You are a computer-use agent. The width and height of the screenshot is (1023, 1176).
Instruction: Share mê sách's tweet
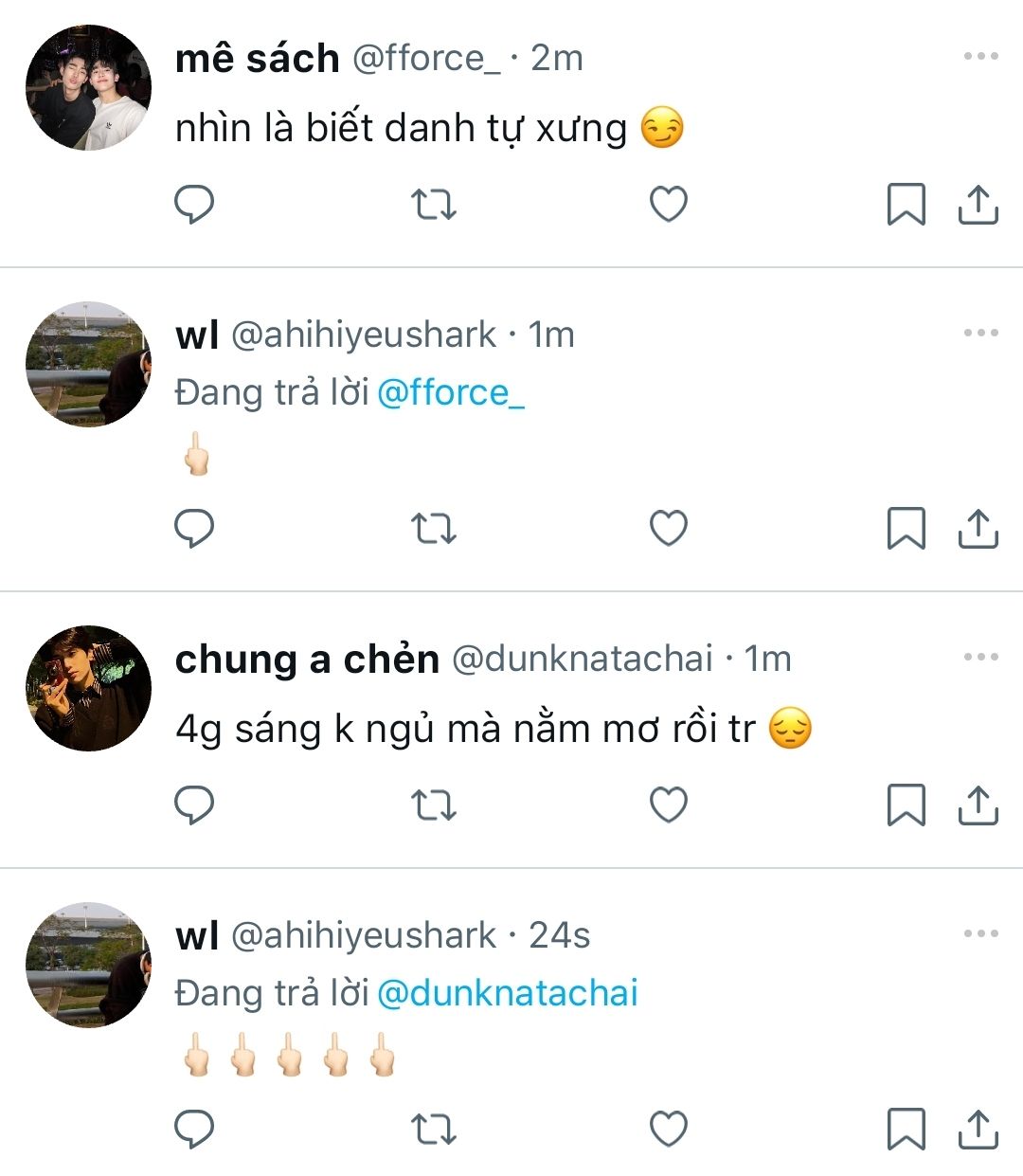tap(978, 204)
